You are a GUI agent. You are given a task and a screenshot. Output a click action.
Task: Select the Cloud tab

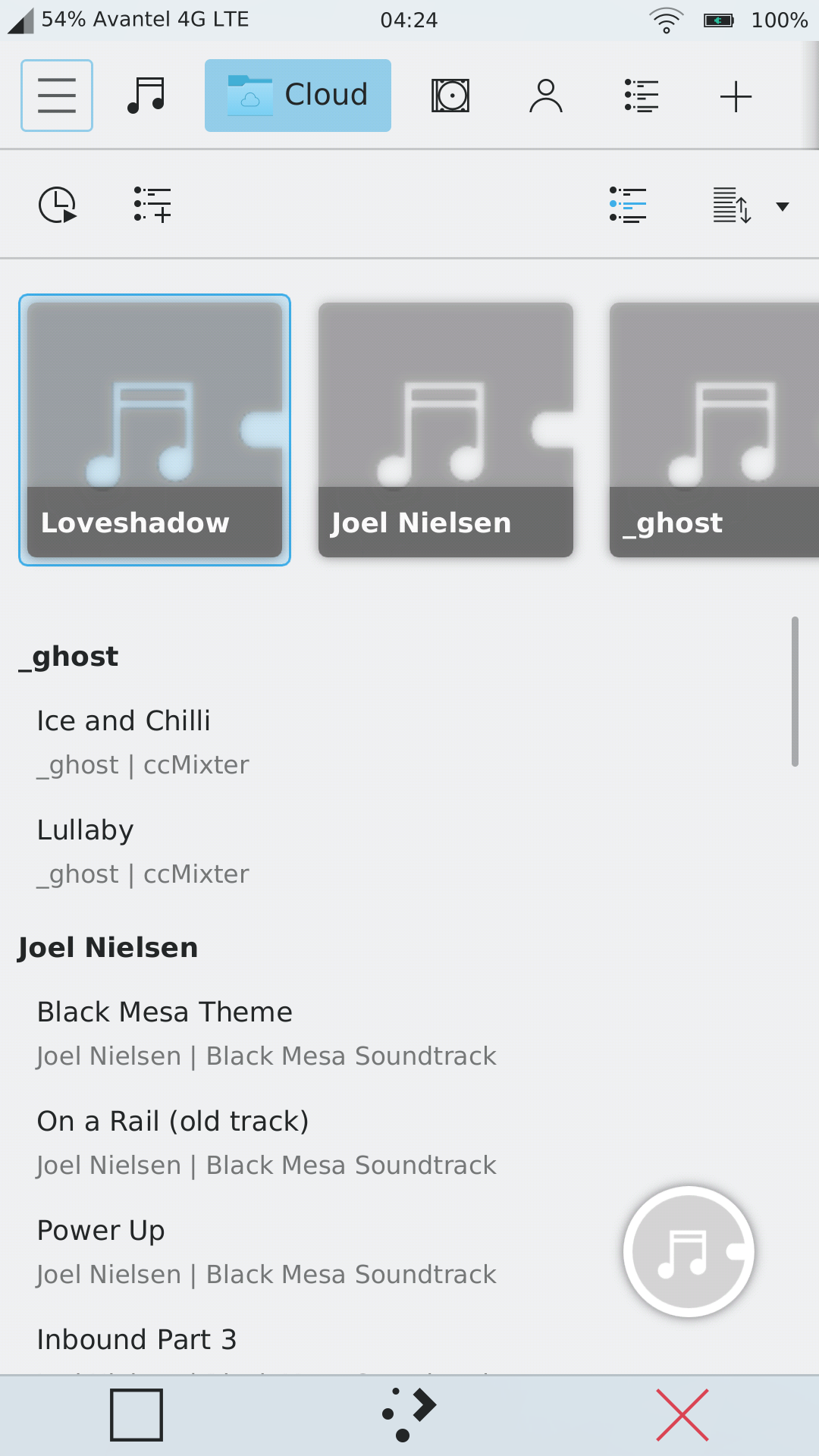[298, 96]
